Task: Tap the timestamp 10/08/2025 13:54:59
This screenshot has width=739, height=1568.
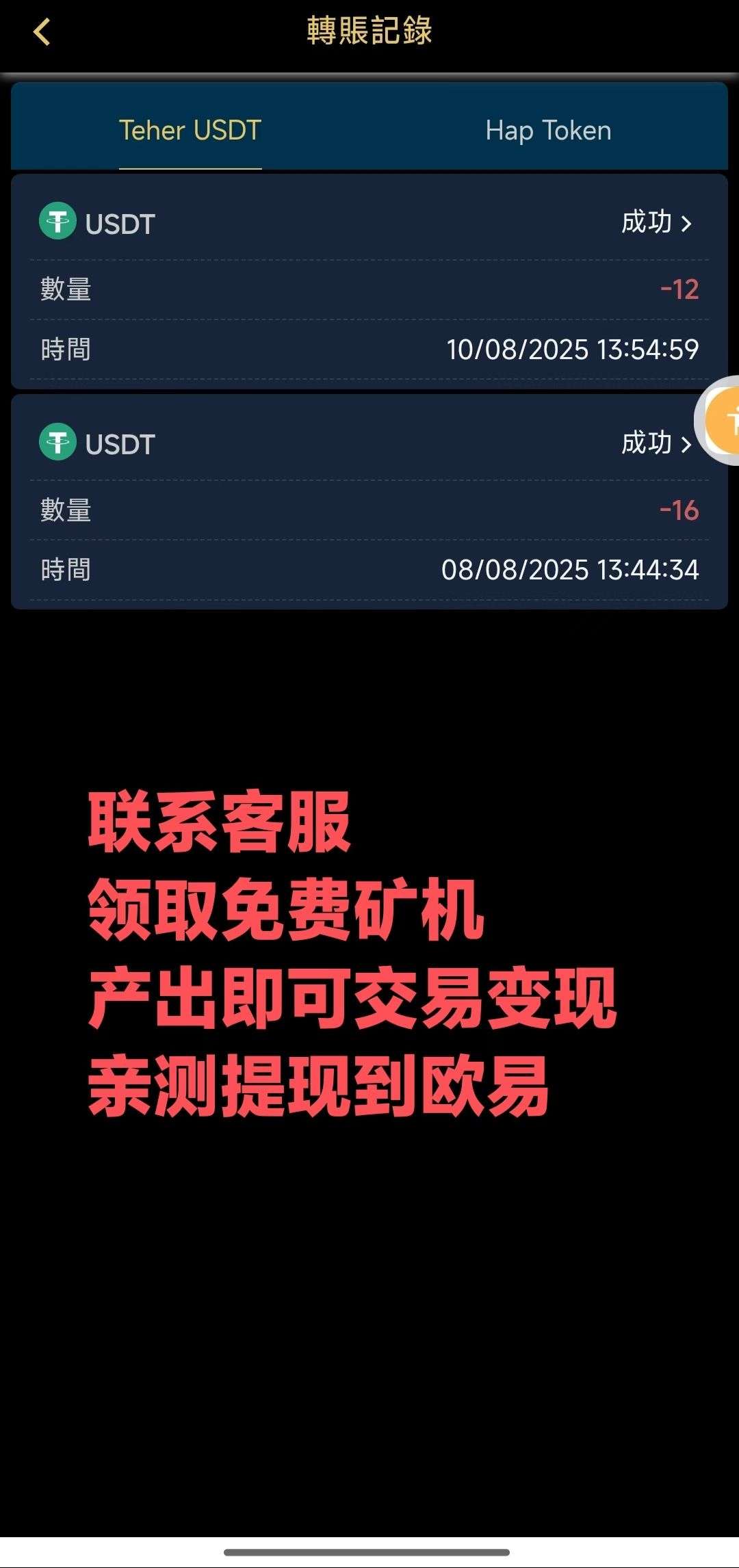Action: [573, 350]
